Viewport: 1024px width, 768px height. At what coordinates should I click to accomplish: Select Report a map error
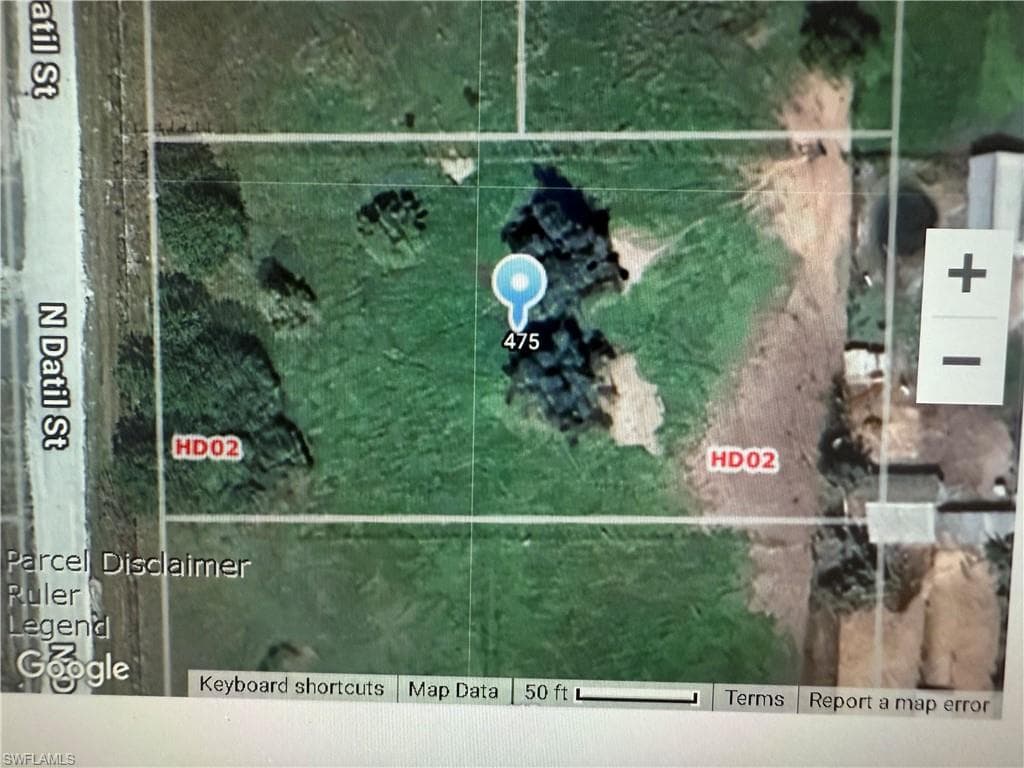[899, 703]
